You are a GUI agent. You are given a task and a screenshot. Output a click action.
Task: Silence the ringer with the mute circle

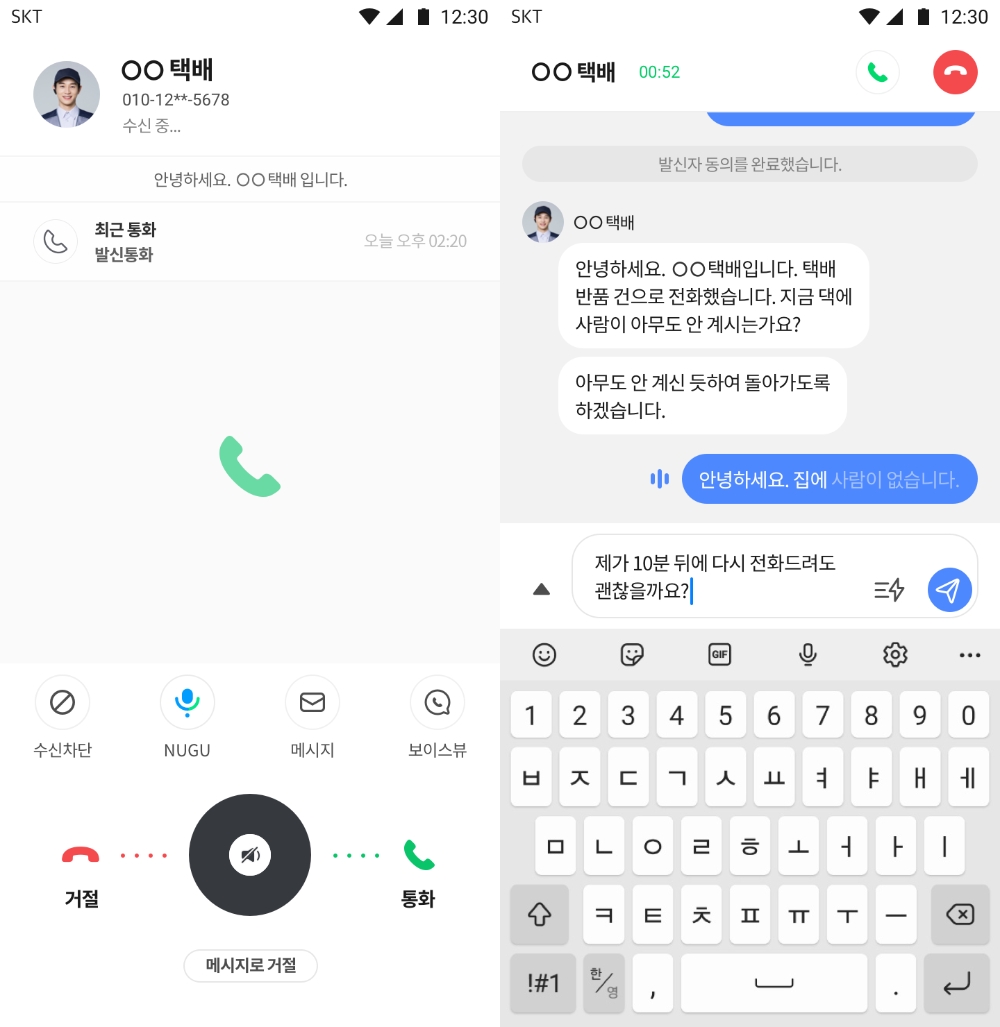tap(250, 855)
